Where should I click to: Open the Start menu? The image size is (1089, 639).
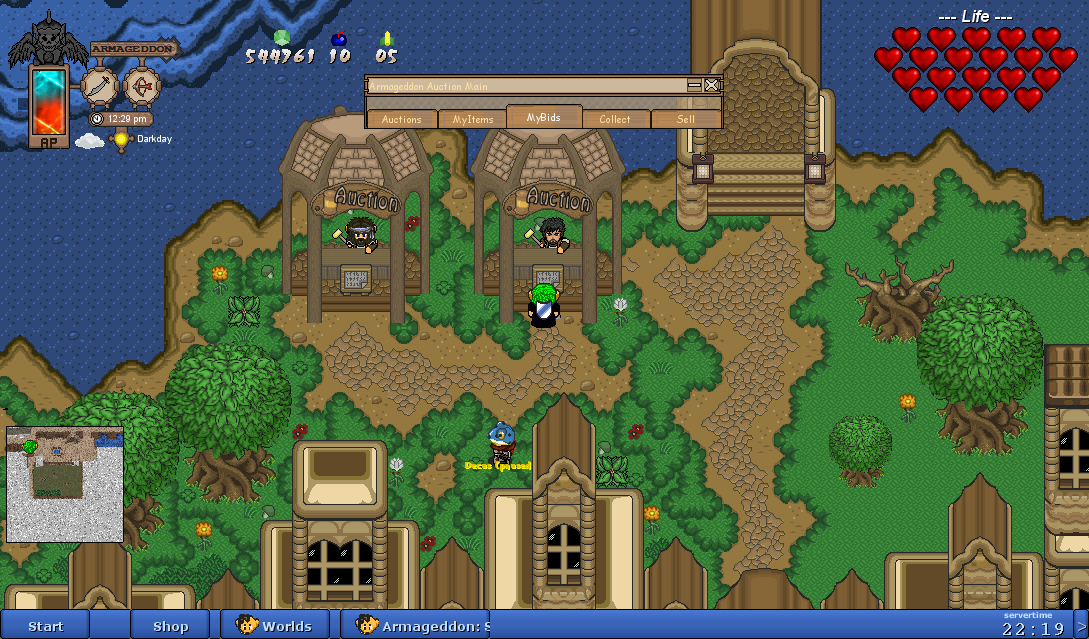click(46, 626)
